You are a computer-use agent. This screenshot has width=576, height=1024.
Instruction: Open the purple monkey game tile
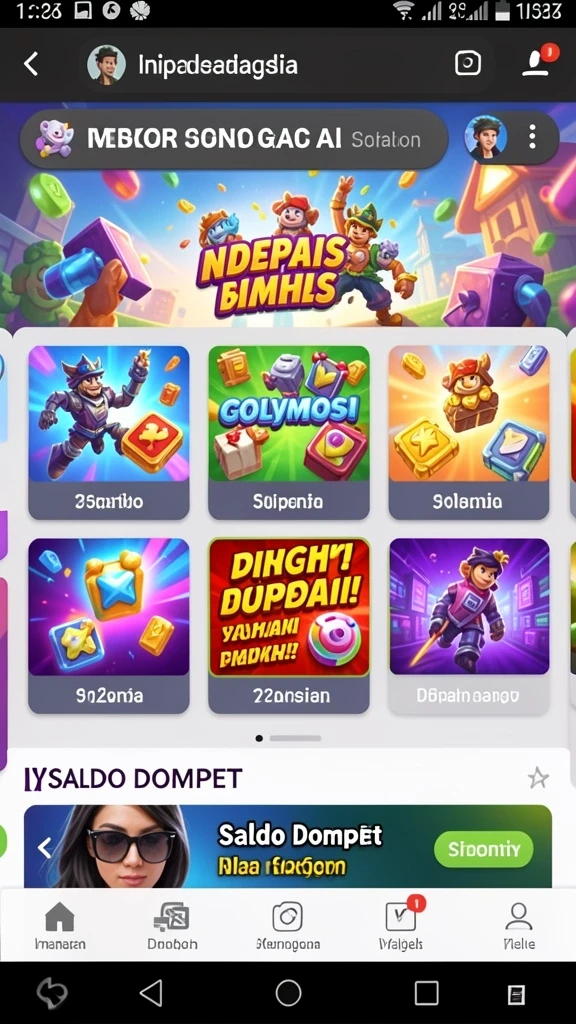[x=468, y=626]
